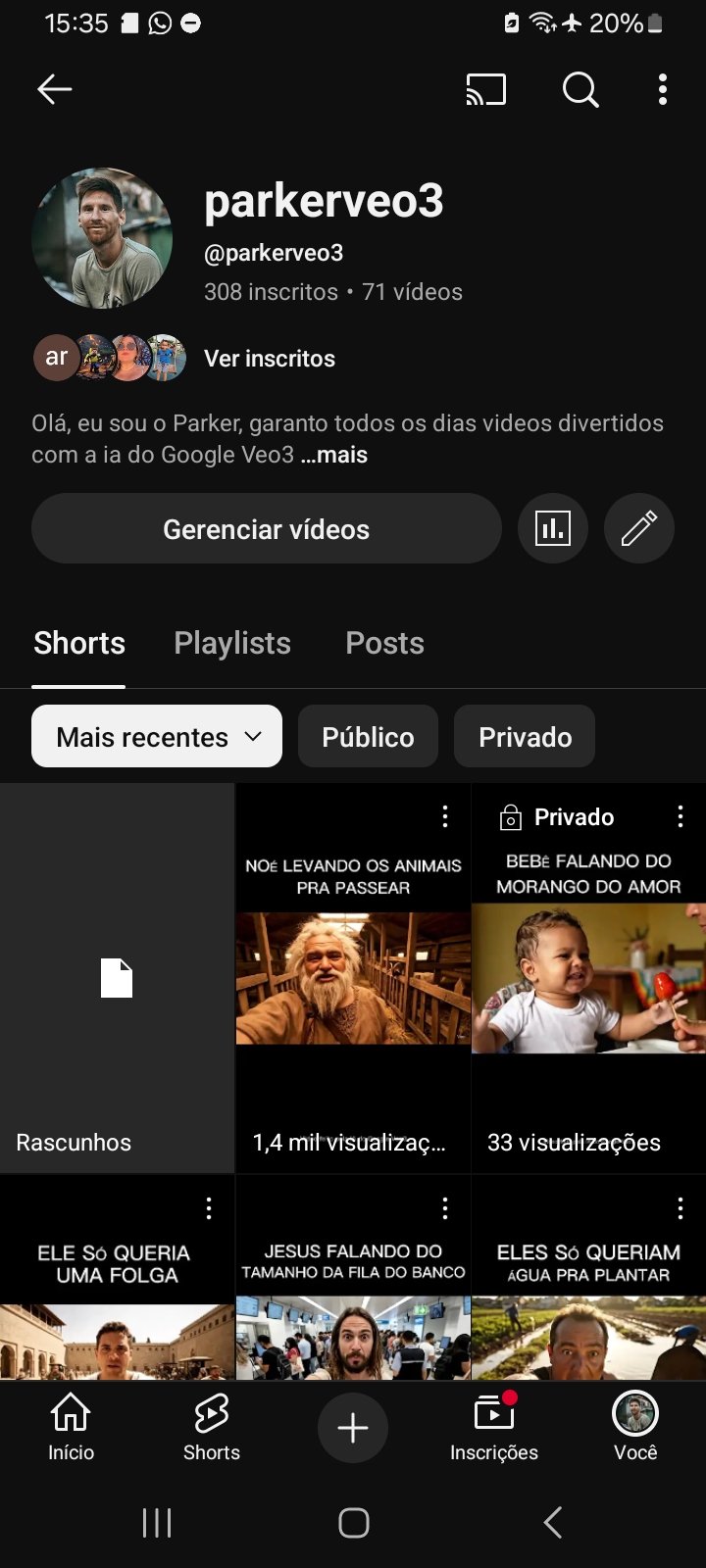Go back using the top arrow
The image size is (706, 1568).
[x=55, y=89]
